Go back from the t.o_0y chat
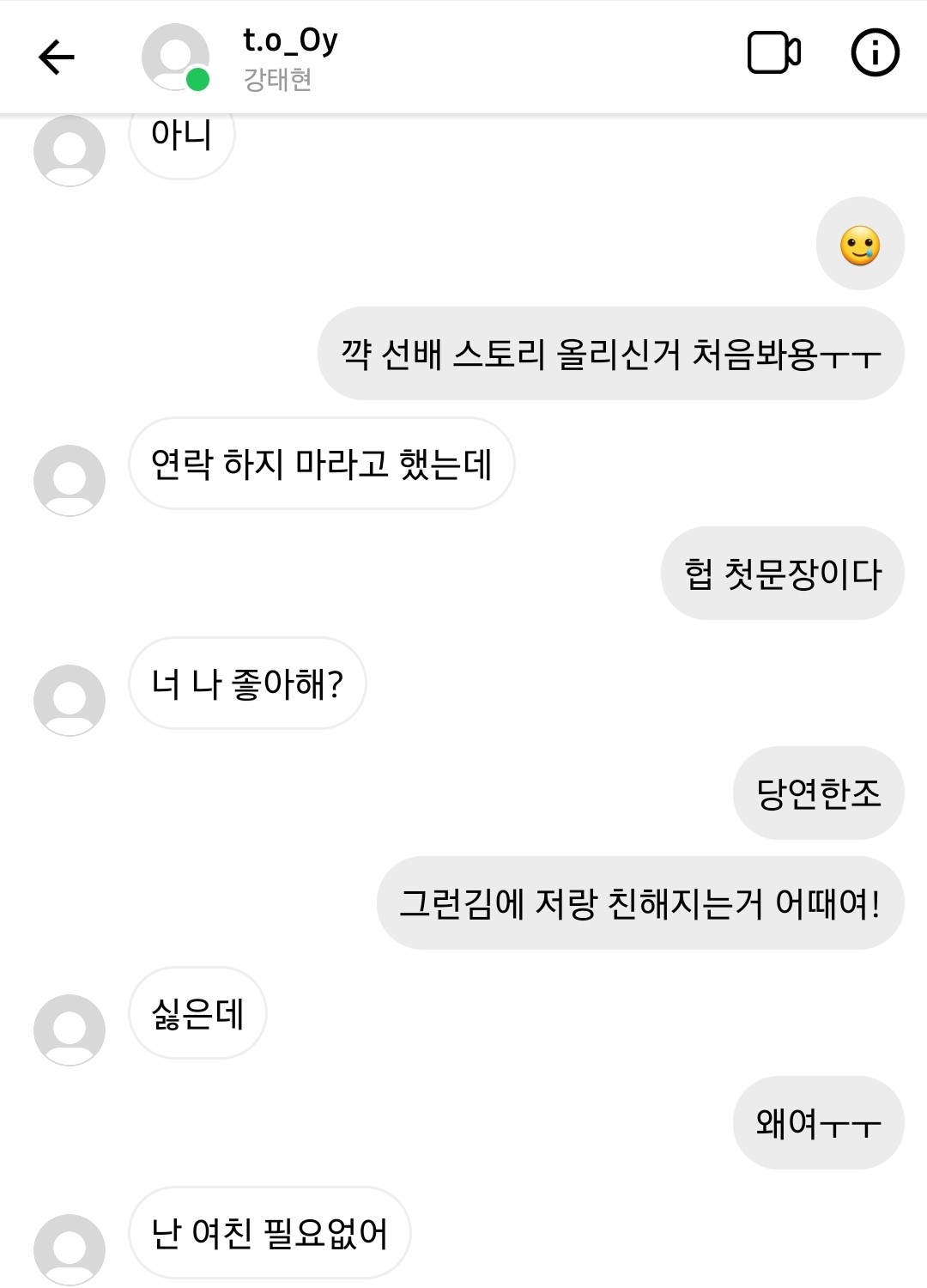927x1288 pixels. [57, 58]
